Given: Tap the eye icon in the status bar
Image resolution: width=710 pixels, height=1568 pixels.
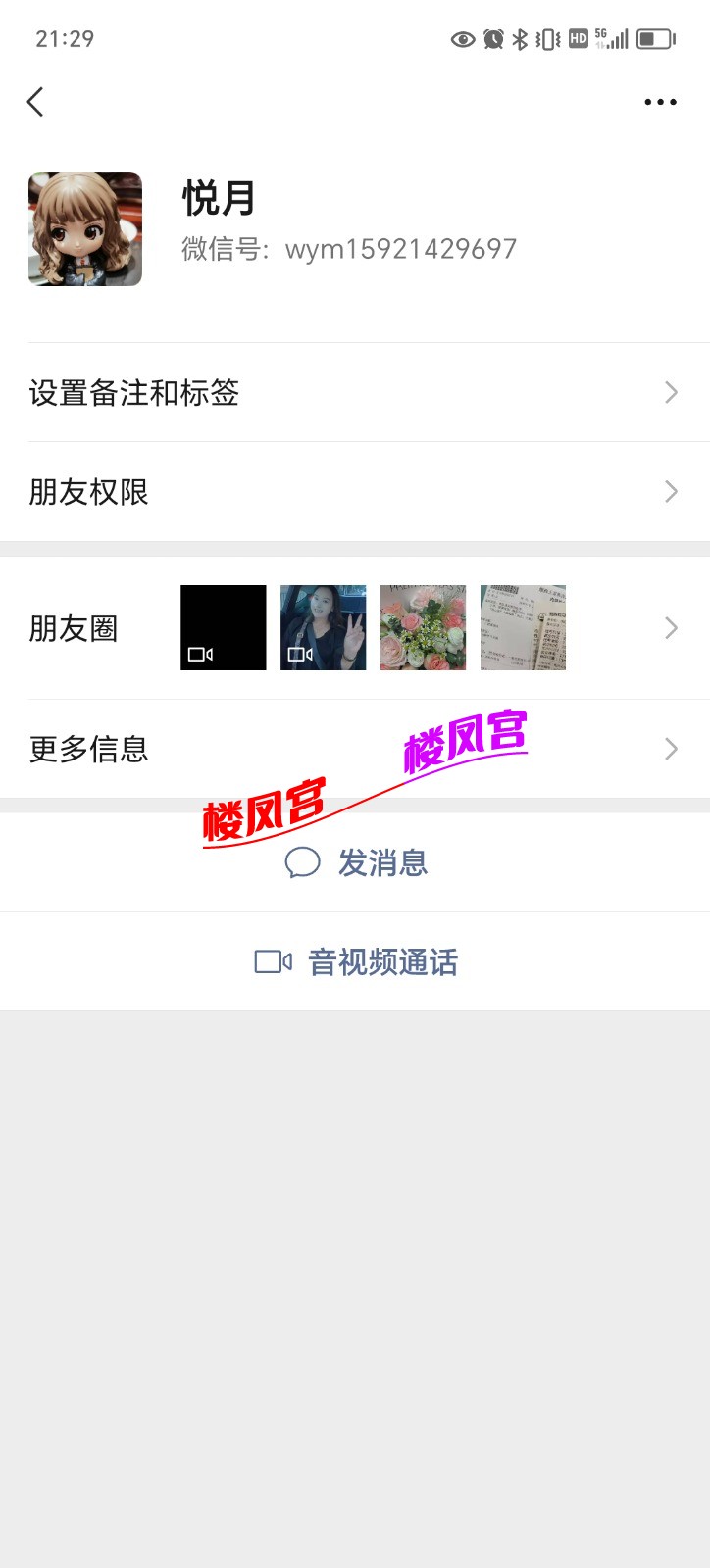Looking at the screenshot, I should [461, 38].
